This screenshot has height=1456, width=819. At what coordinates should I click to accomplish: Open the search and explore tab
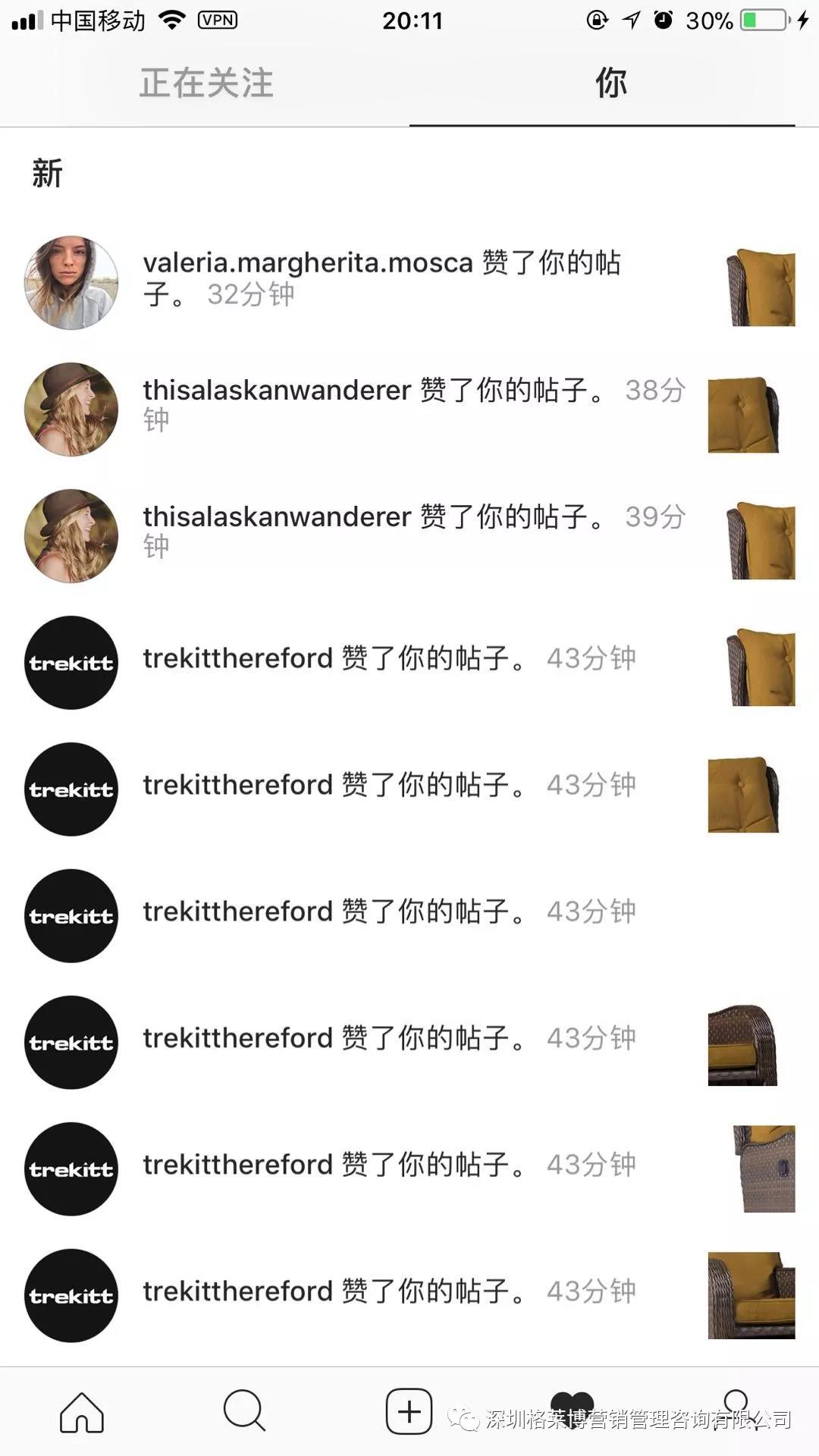(244, 1410)
